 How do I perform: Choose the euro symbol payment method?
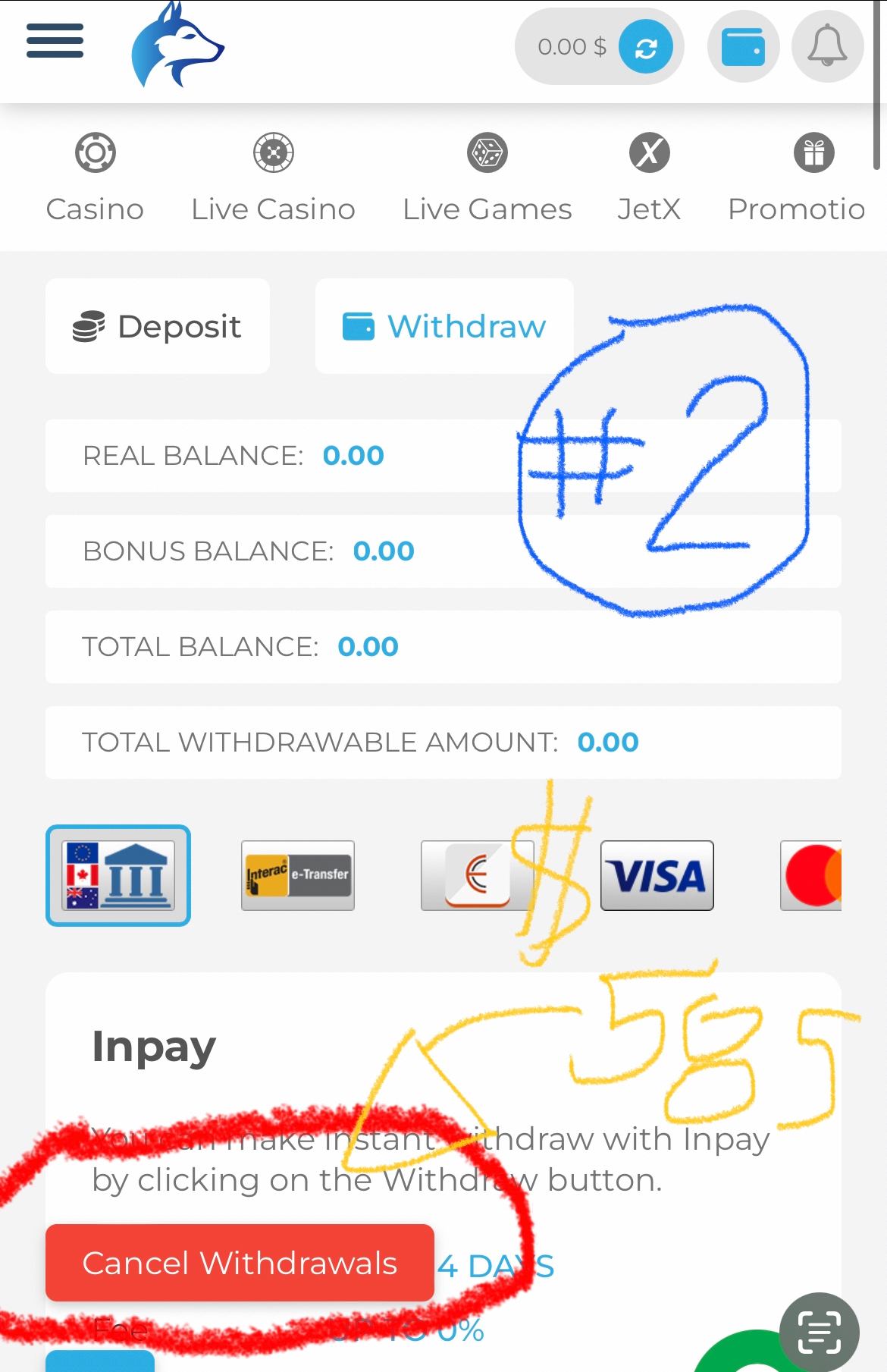pos(477,875)
